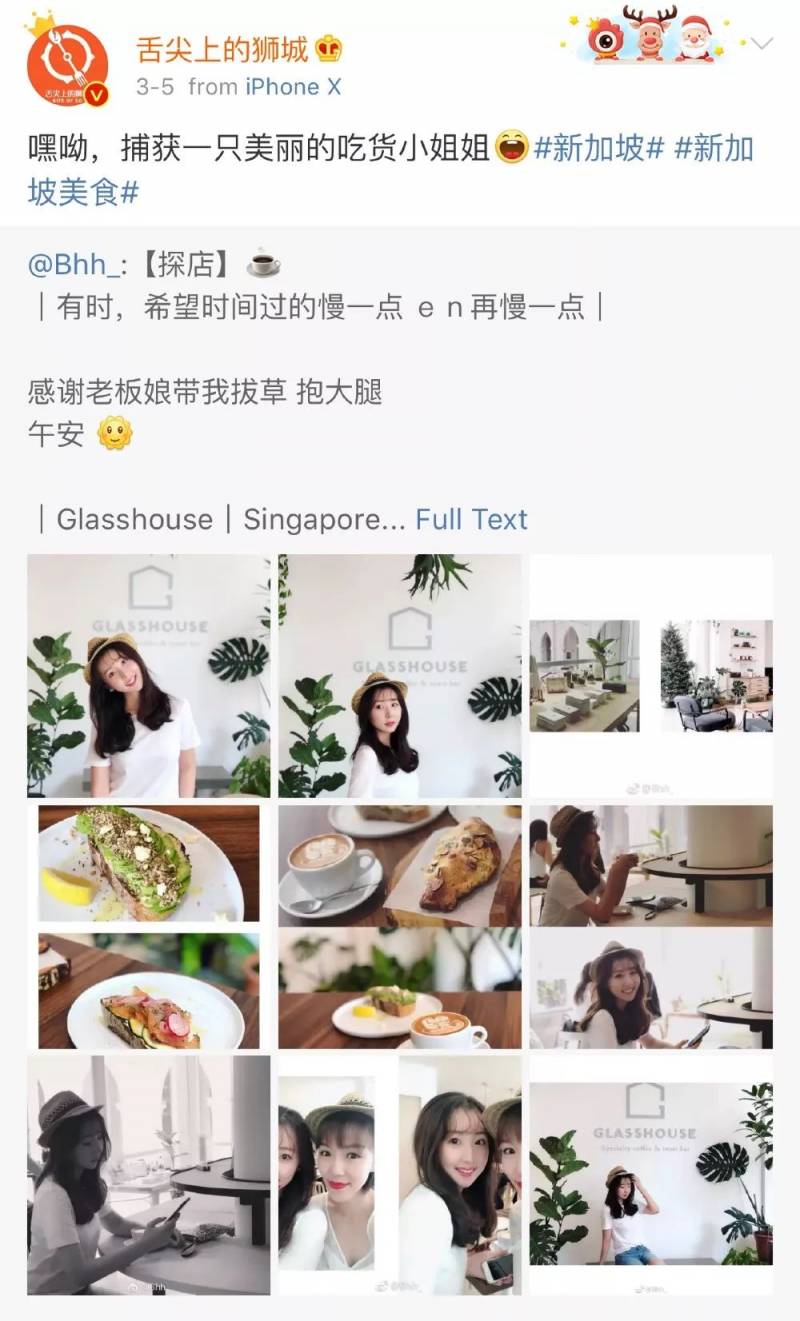Open the two-woman selfie collage
The width and height of the screenshot is (800, 1321).
click(400, 1174)
